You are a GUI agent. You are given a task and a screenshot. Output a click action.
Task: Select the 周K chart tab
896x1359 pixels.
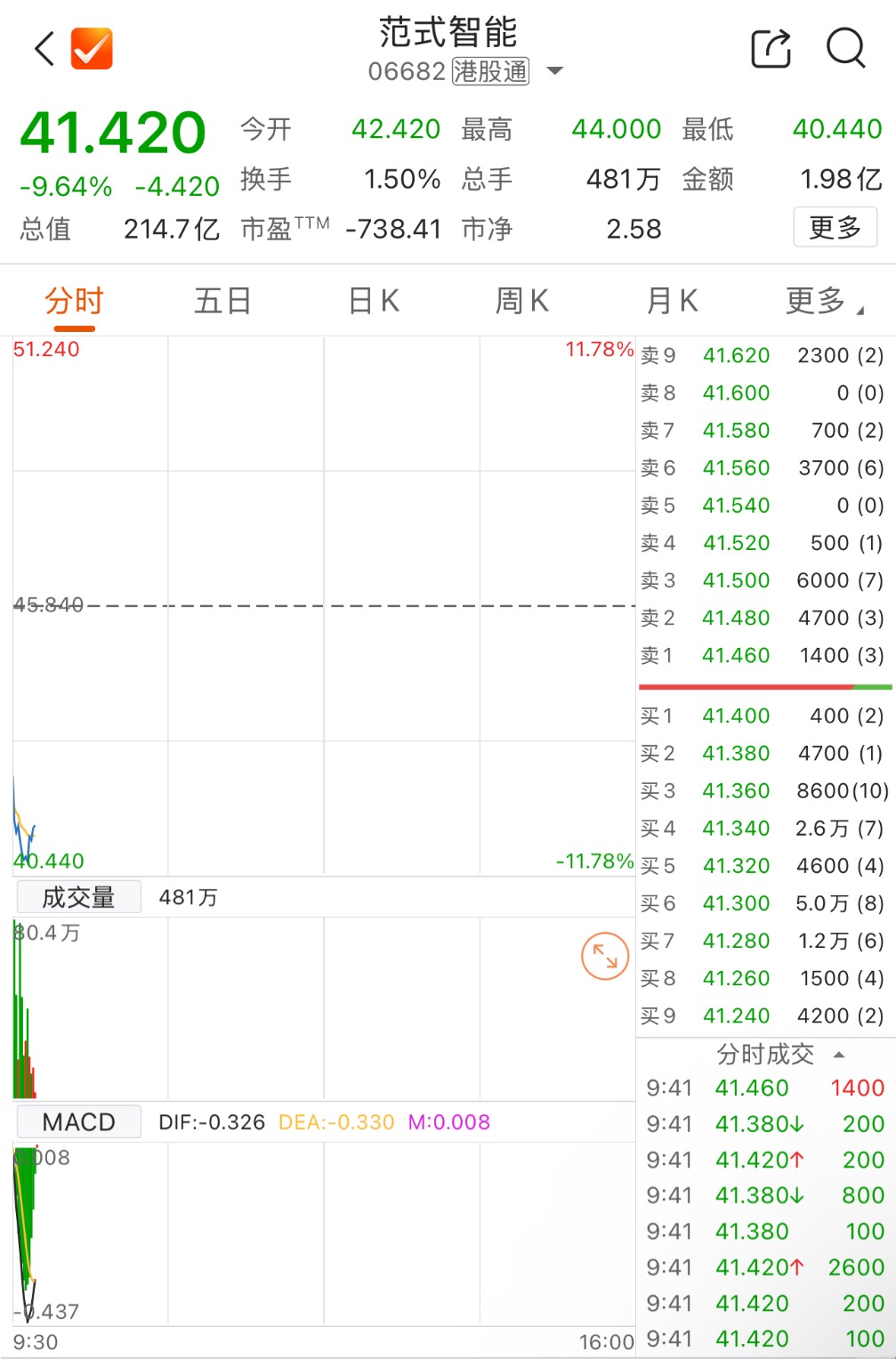[x=522, y=302]
